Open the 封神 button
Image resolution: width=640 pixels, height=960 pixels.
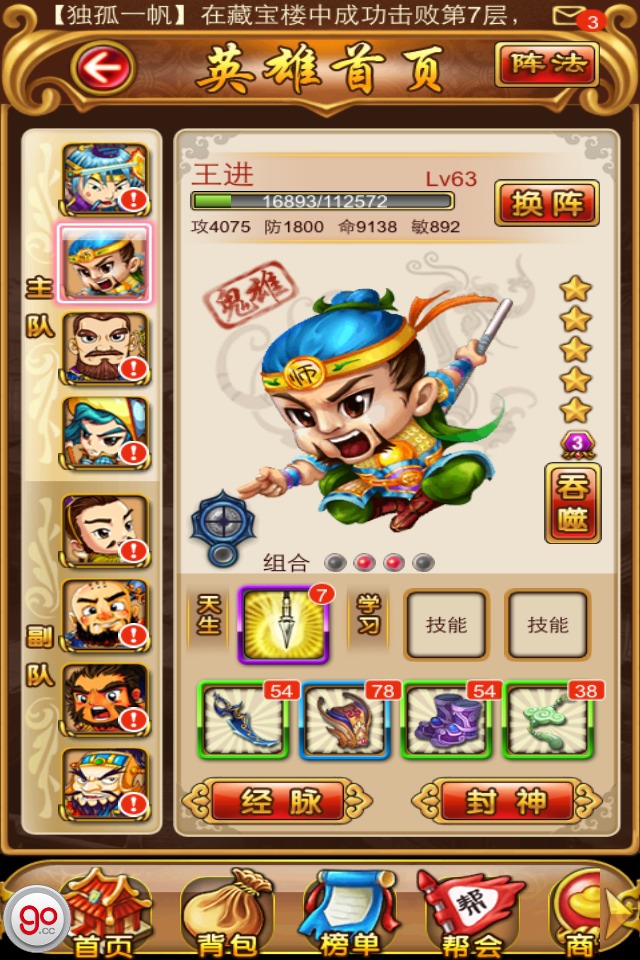(507, 801)
